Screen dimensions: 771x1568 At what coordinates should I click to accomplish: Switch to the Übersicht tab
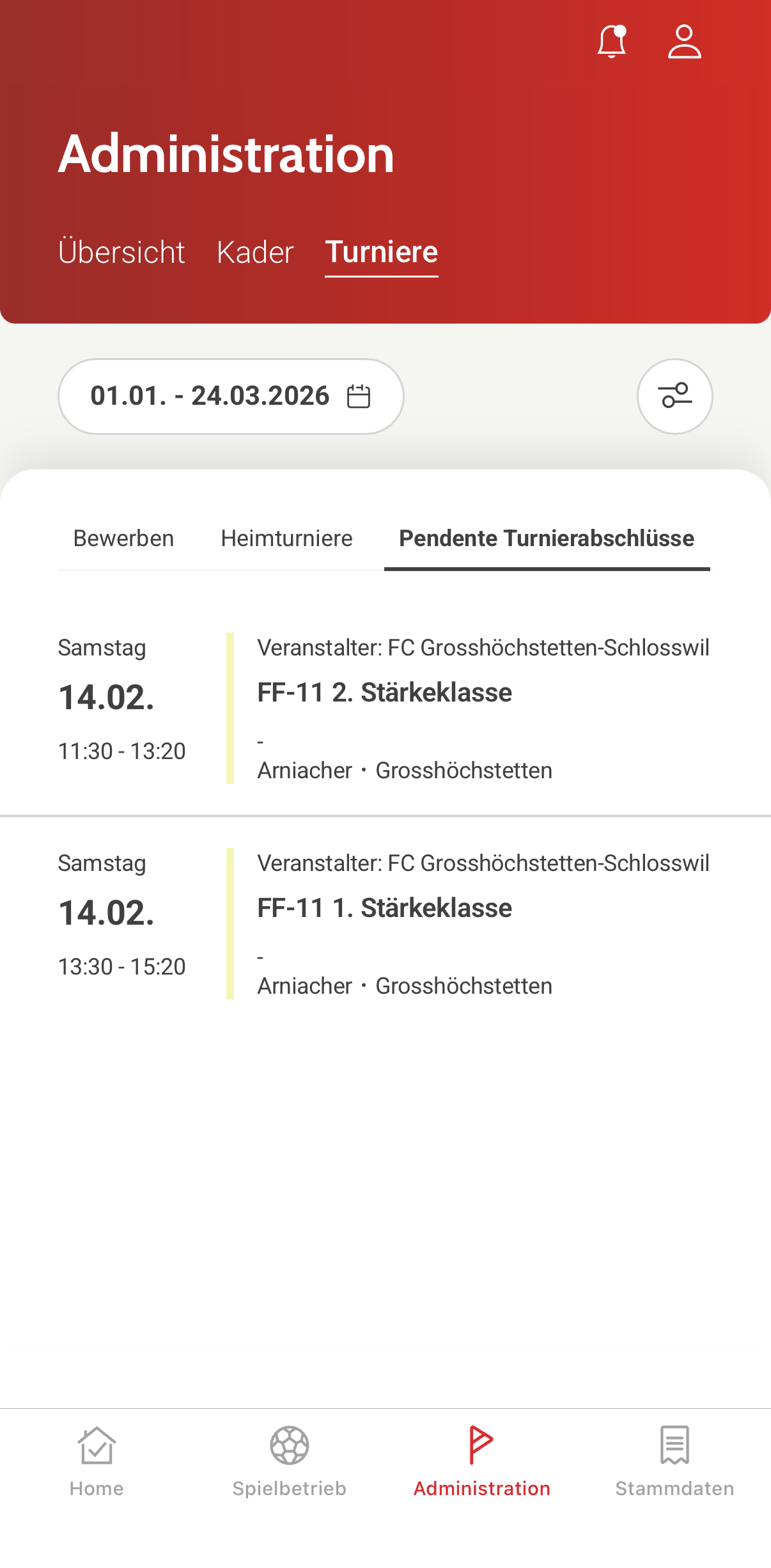[121, 252]
